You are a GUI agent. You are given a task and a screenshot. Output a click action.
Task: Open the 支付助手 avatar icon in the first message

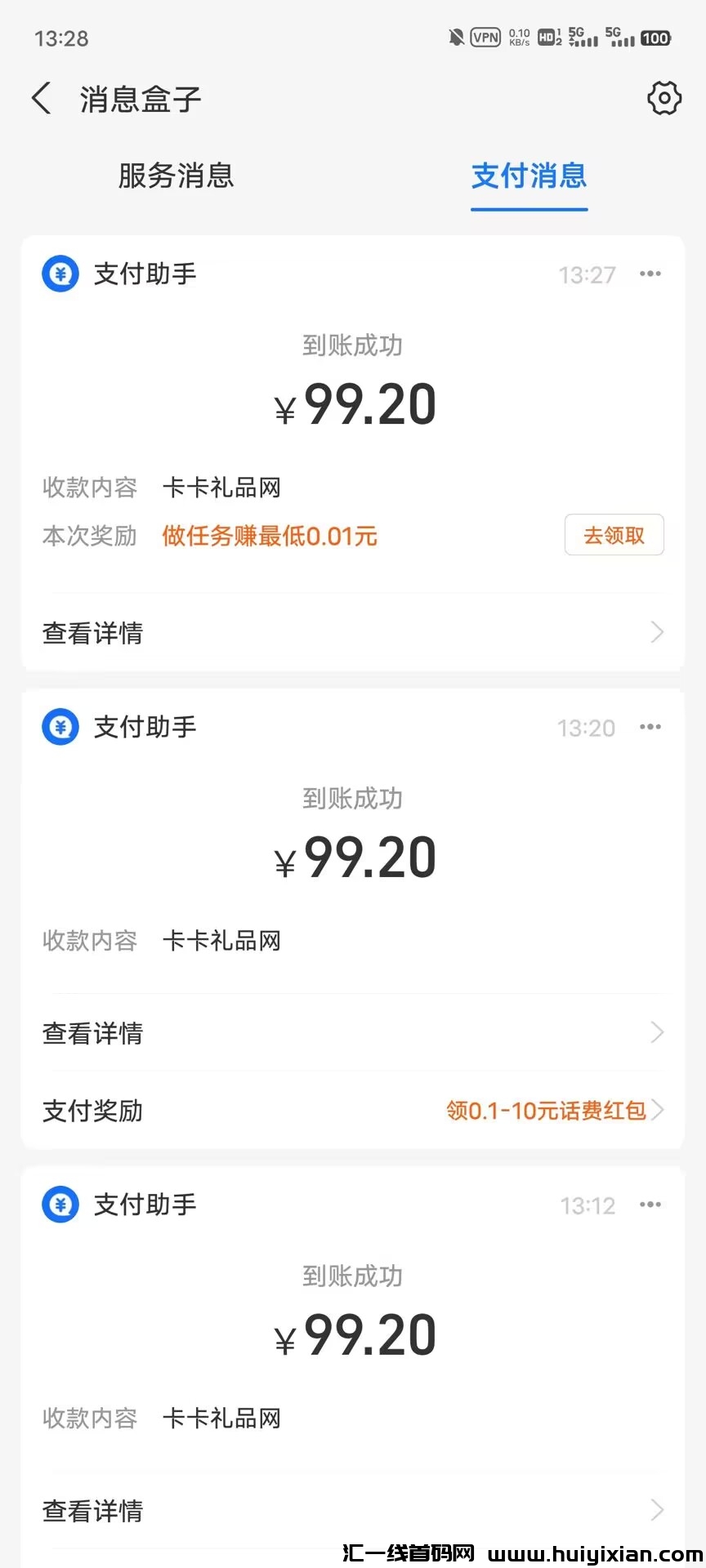[x=60, y=273]
